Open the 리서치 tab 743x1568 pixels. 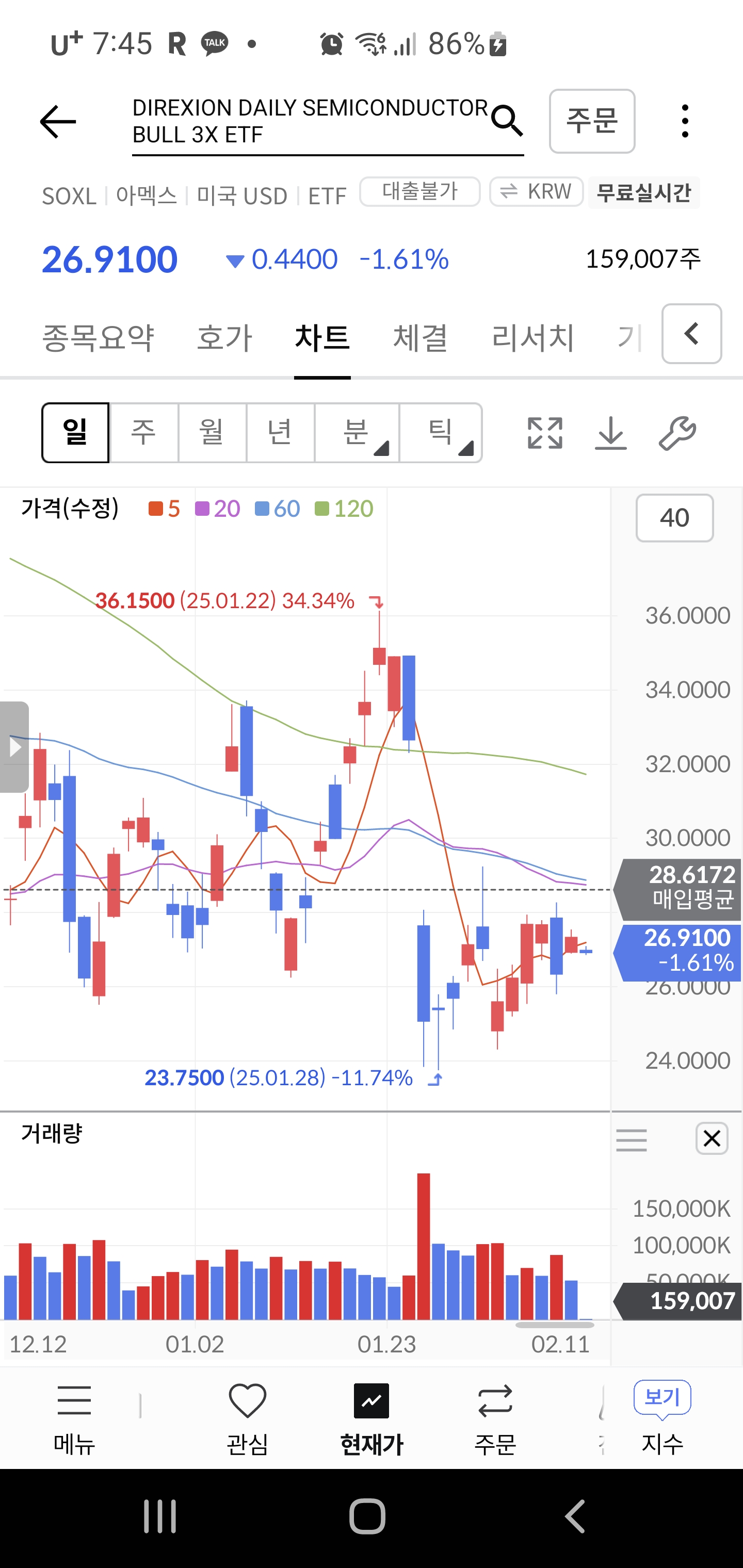pos(533,338)
